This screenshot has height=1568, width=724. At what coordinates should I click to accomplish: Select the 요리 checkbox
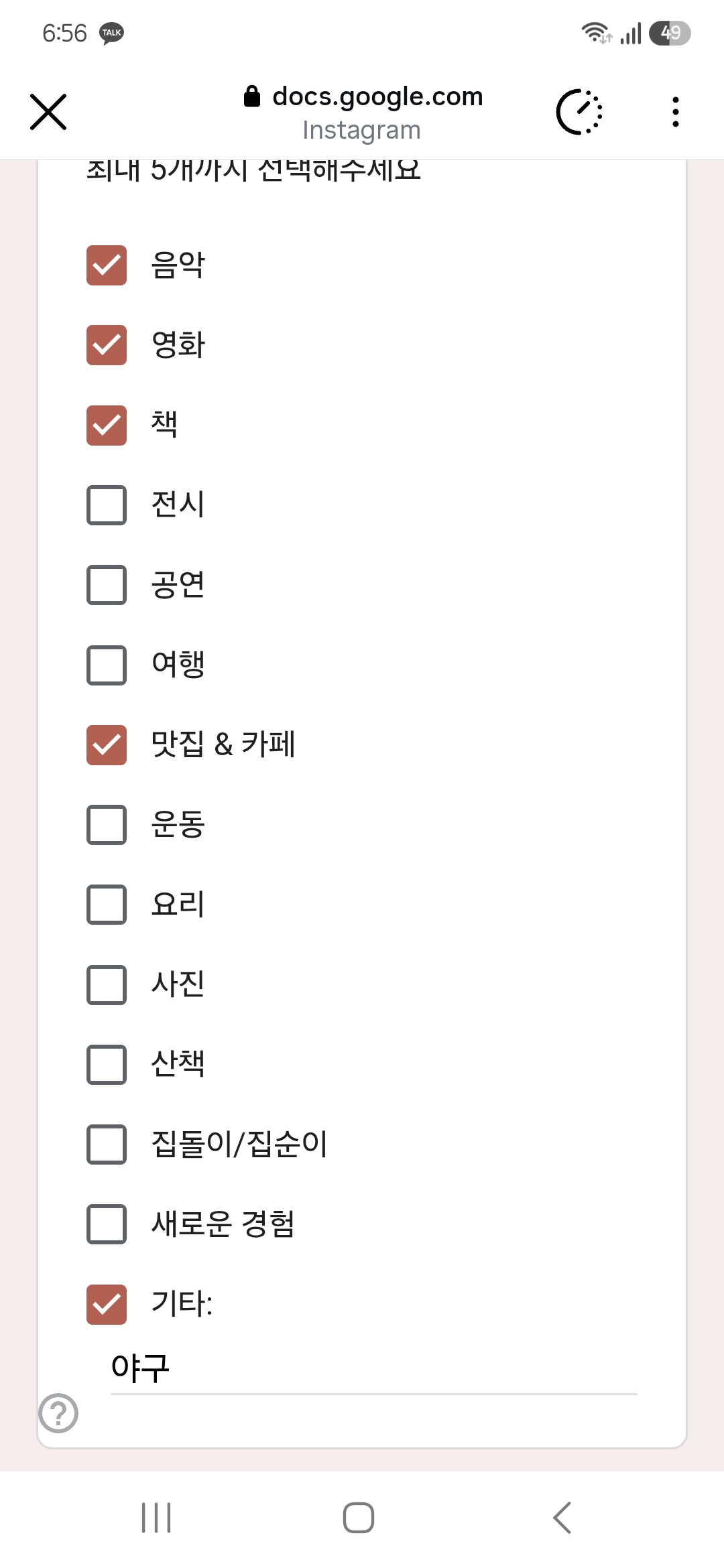click(x=107, y=905)
